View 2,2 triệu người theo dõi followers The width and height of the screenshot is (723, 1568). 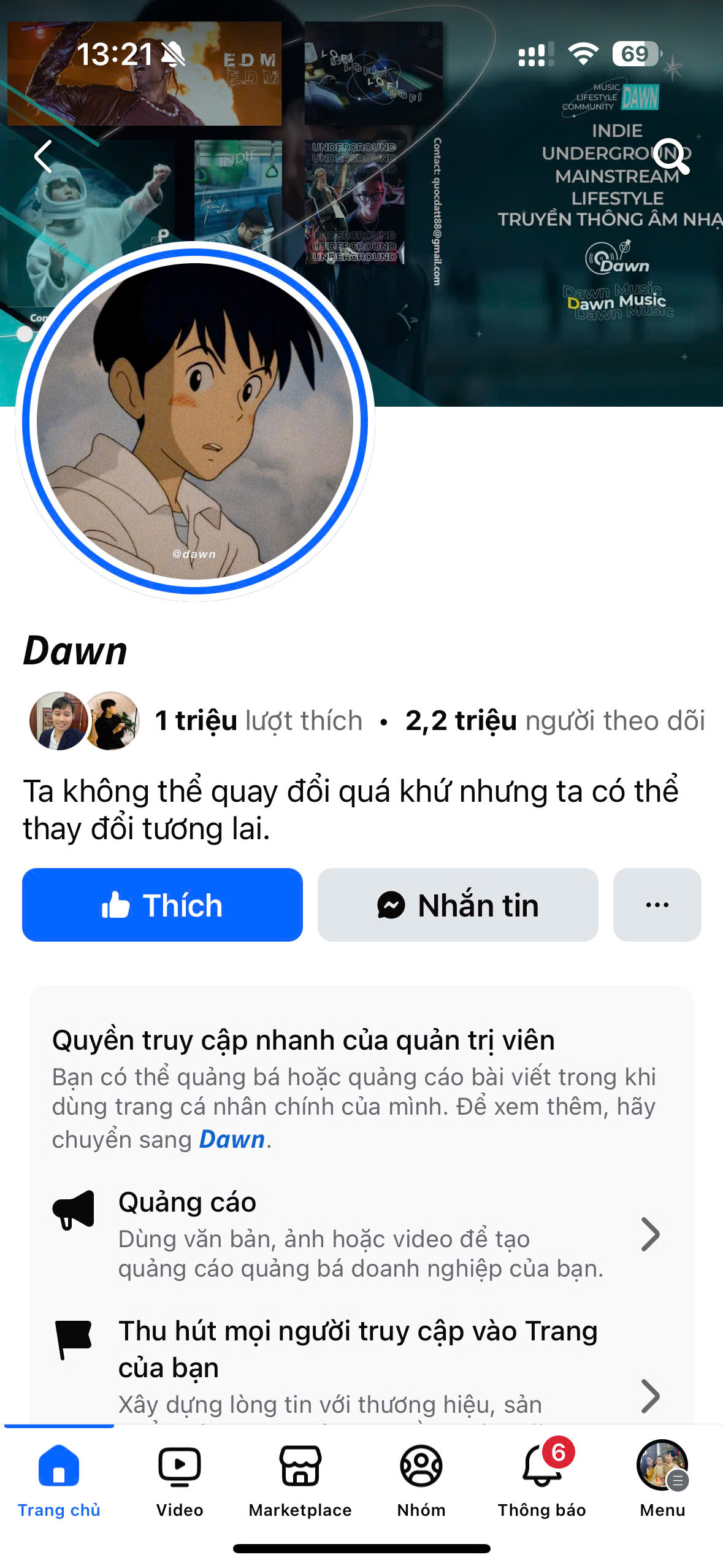tap(554, 721)
